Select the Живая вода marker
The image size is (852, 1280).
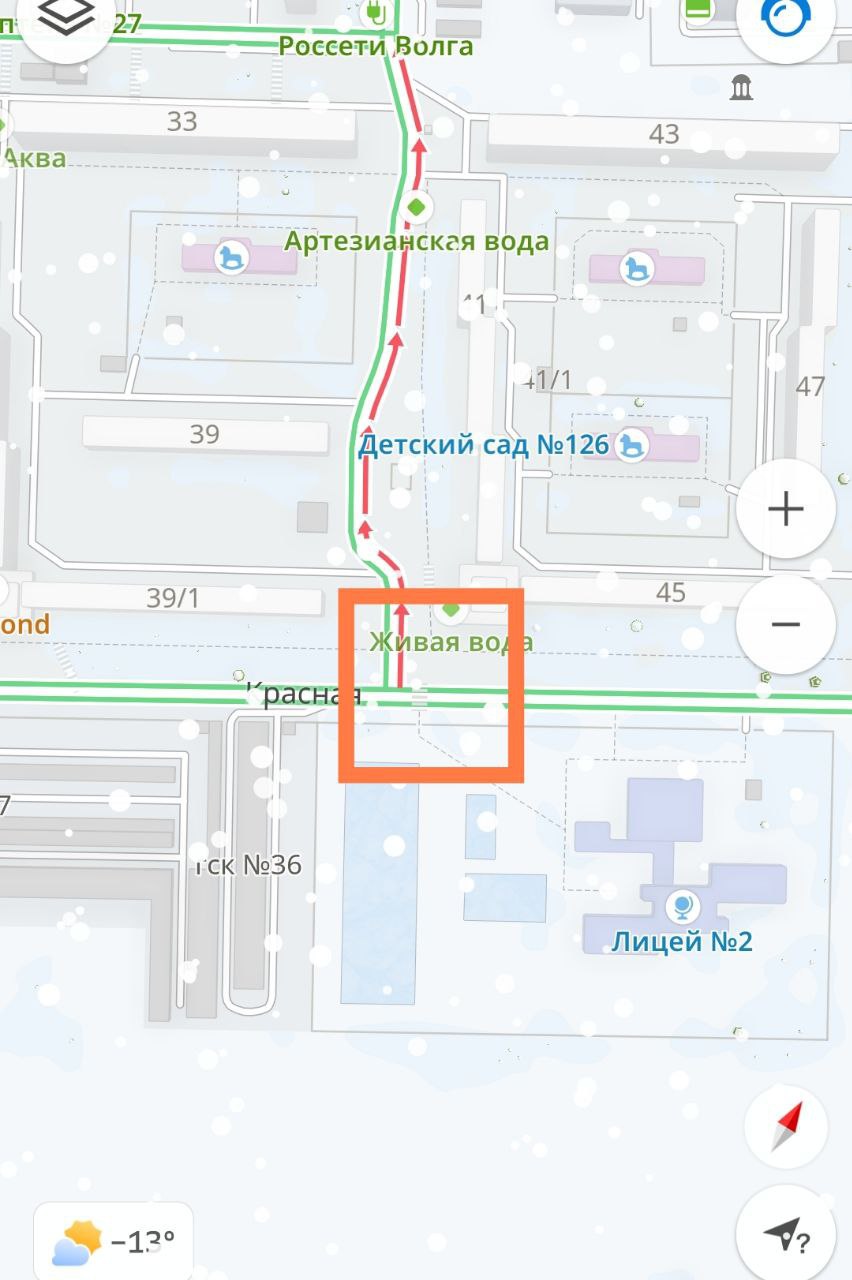(x=451, y=608)
